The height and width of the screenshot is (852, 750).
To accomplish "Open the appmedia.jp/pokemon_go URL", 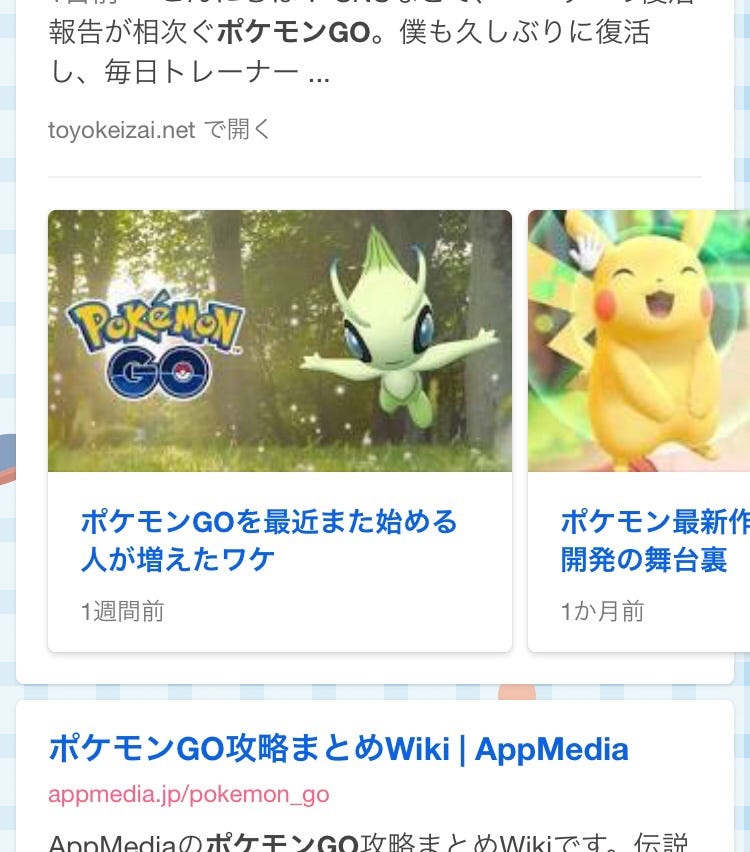I will 188,796.
